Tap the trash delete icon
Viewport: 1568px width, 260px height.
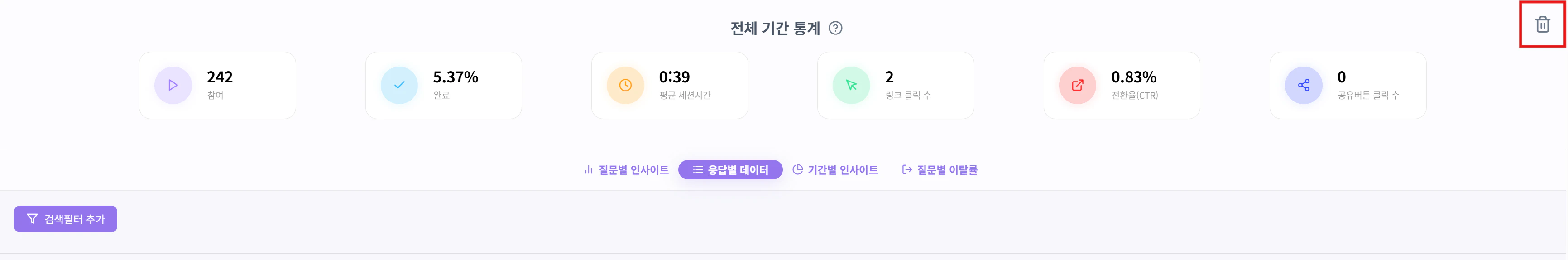click(x=1542, y=25)
